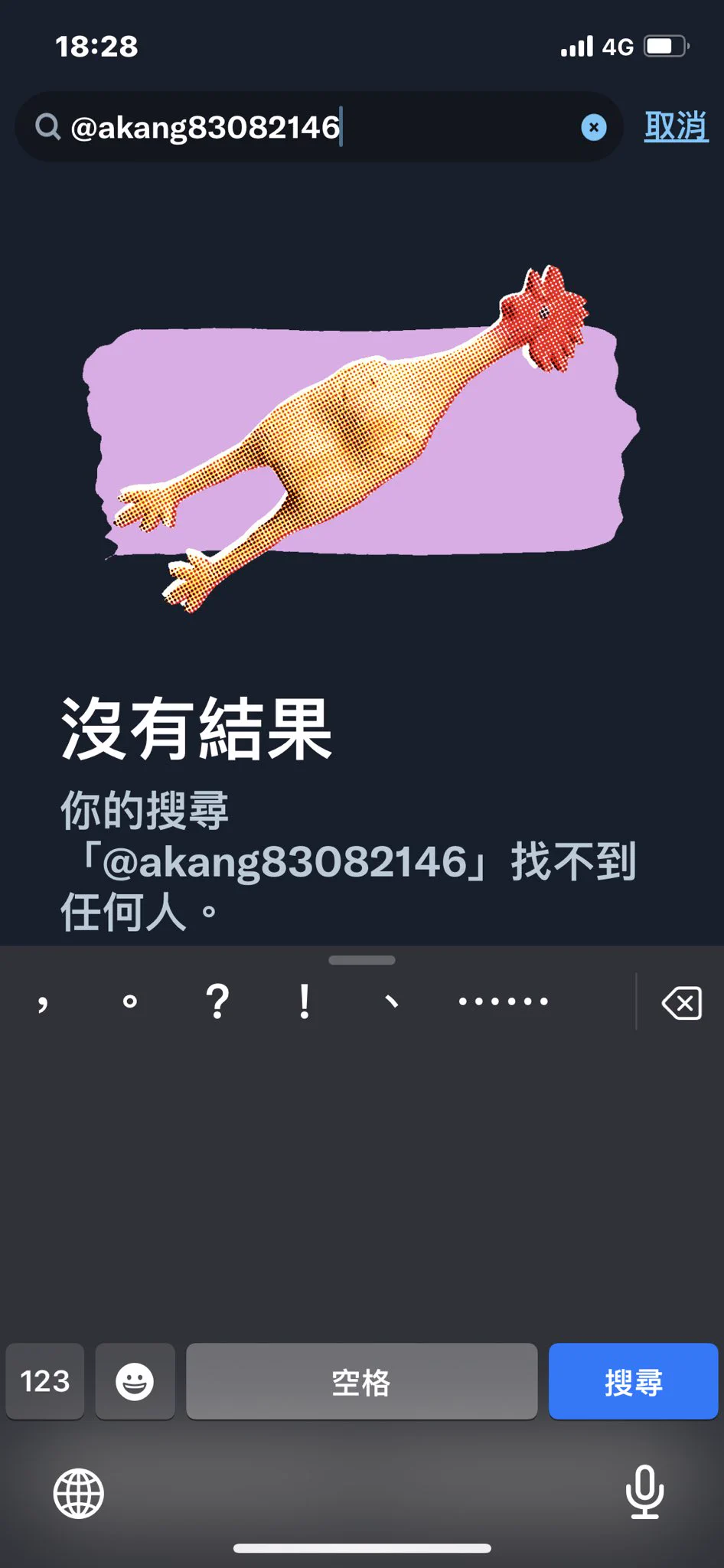
Task: Open the emoji keyboard
Action: pos(135,1382)
